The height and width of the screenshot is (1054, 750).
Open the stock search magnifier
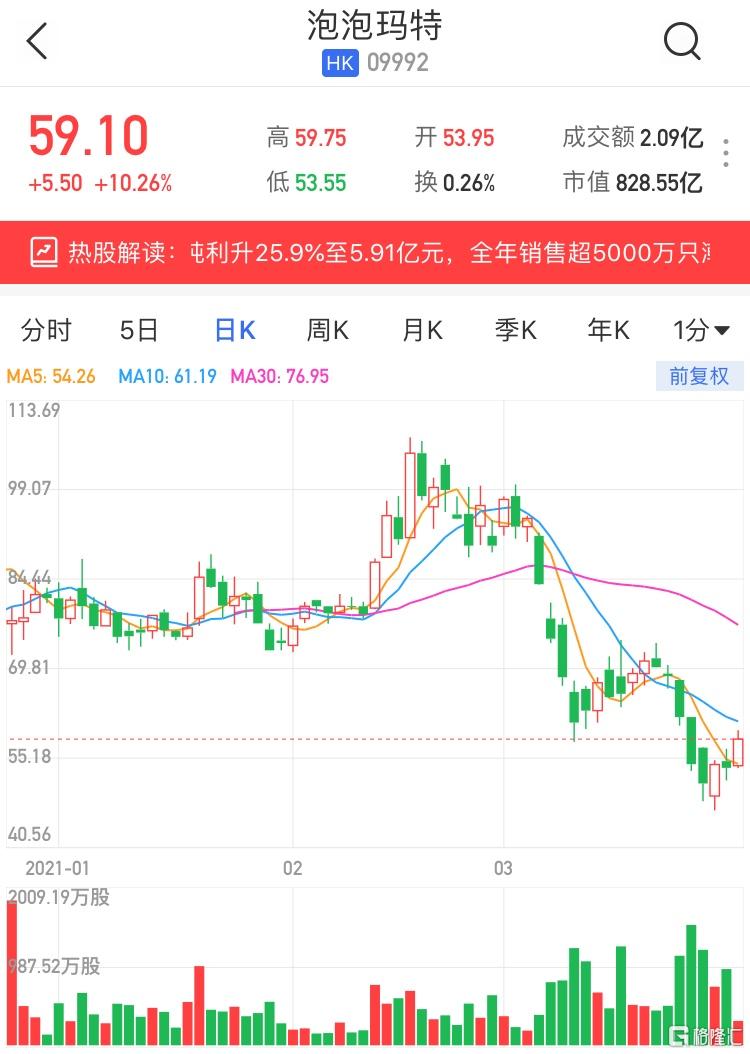coord(682,42)
